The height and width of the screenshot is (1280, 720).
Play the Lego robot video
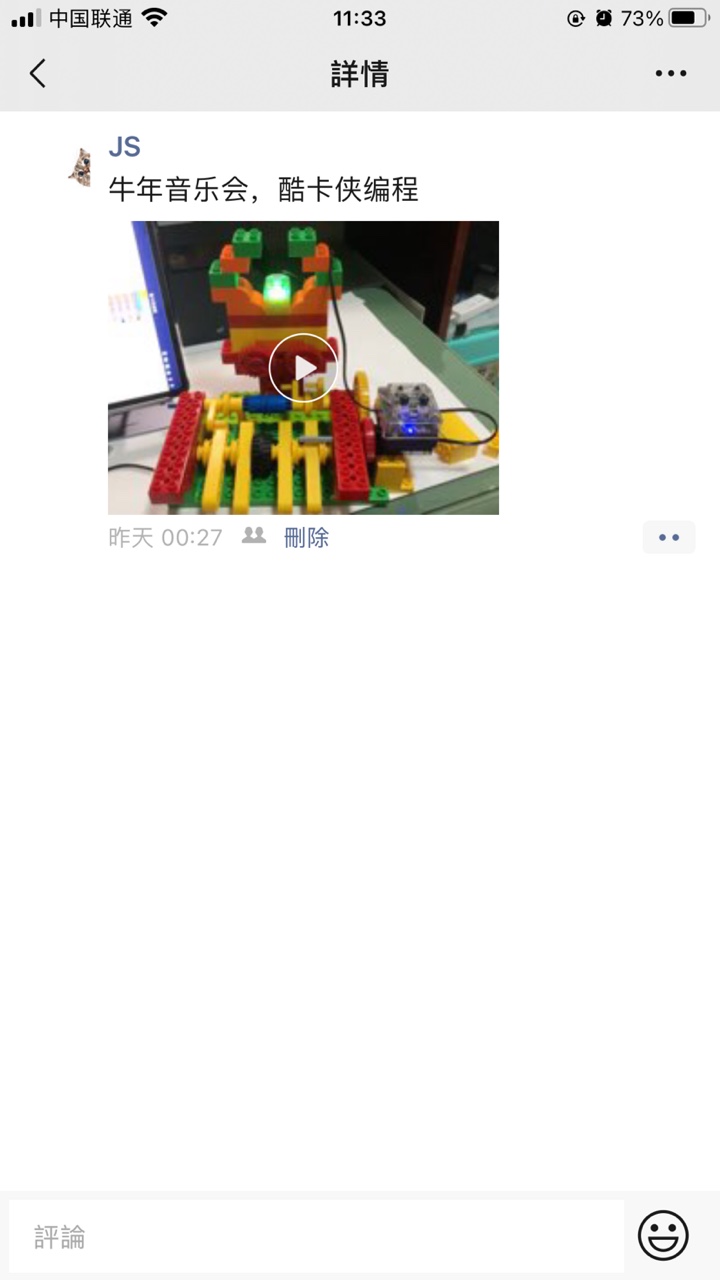pyautogui.click(x=303, y=368)
